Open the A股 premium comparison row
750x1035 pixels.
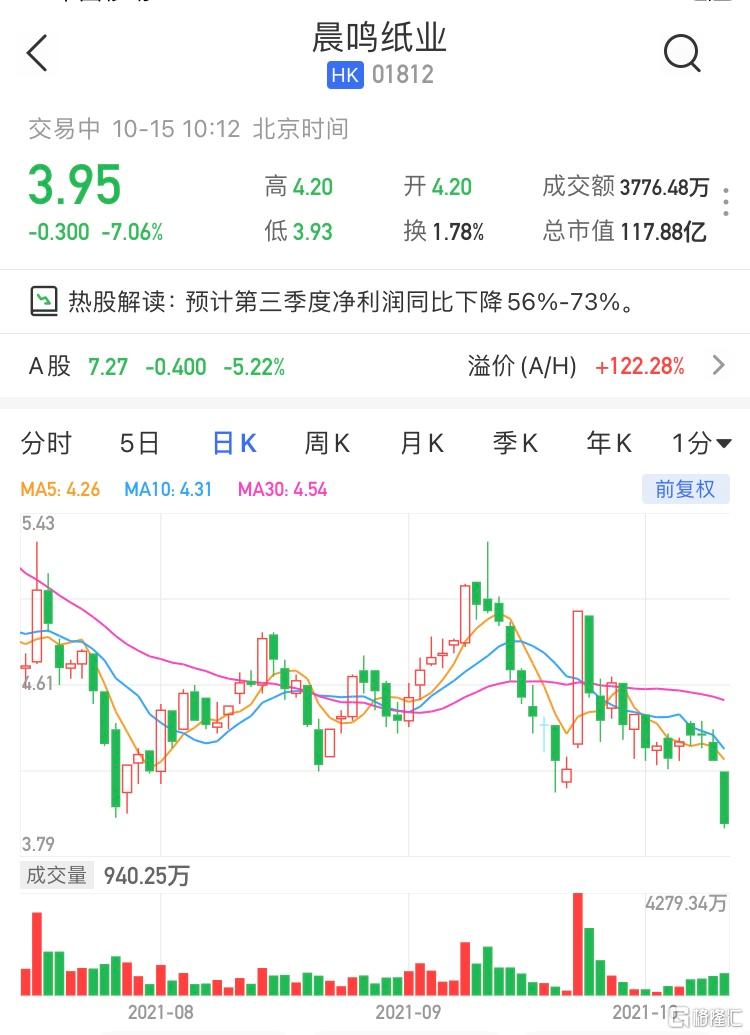pyautogui.click(x=375, y=366)
